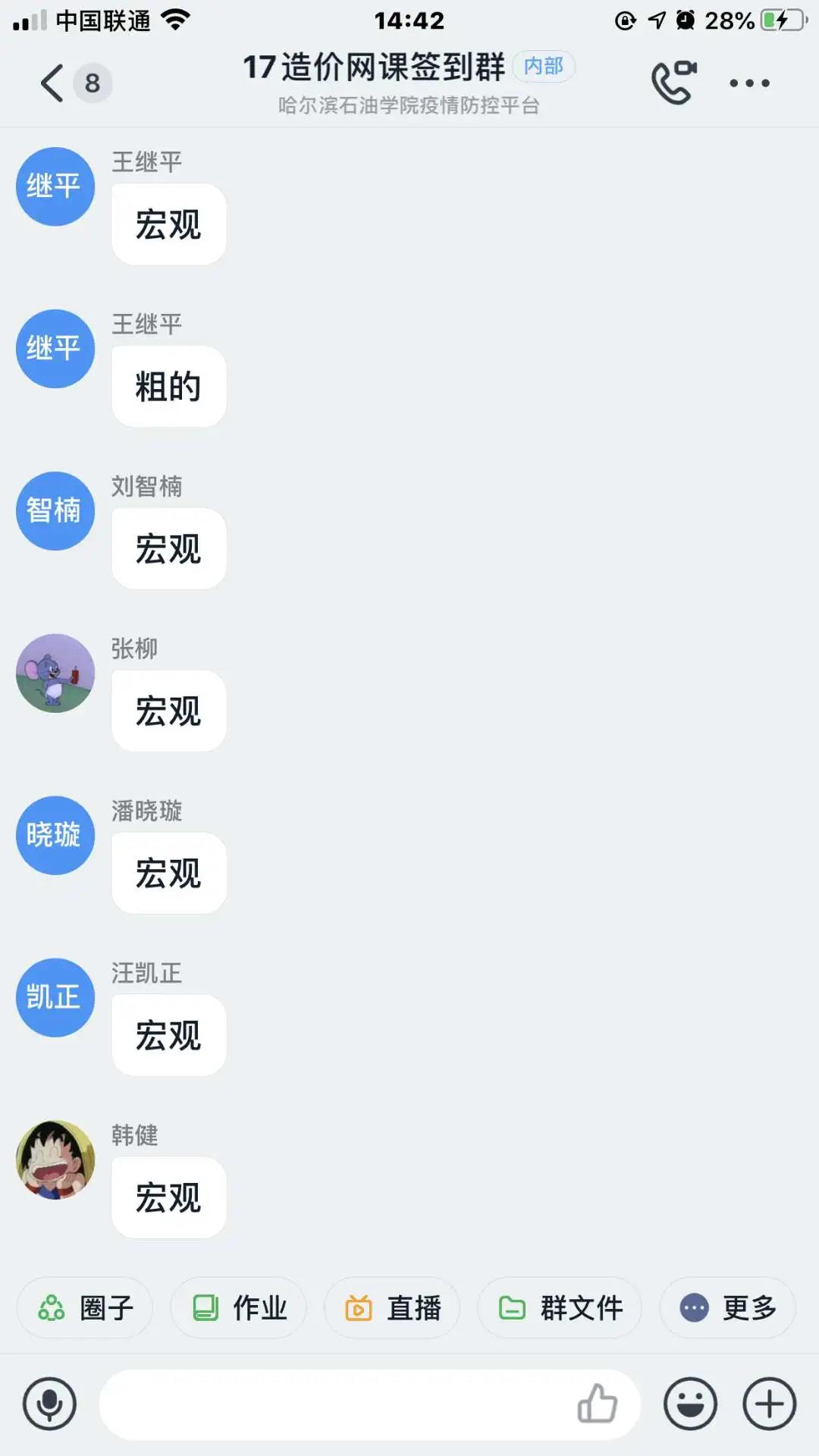Focus the message text field
Screen dimensions: 819x1456
pyautogui.click(x=334, y=1404)
